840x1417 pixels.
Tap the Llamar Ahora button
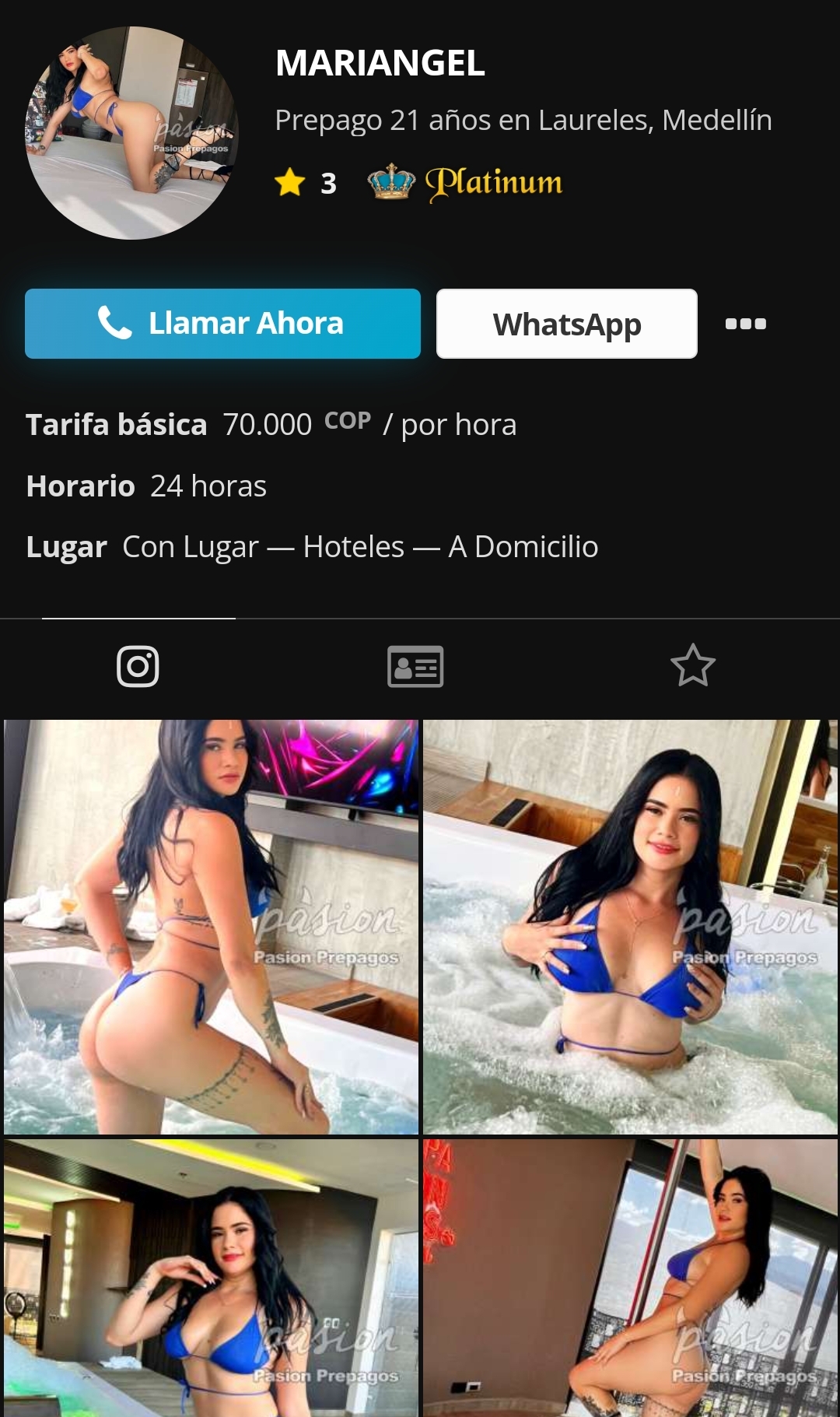pos(222,324)
